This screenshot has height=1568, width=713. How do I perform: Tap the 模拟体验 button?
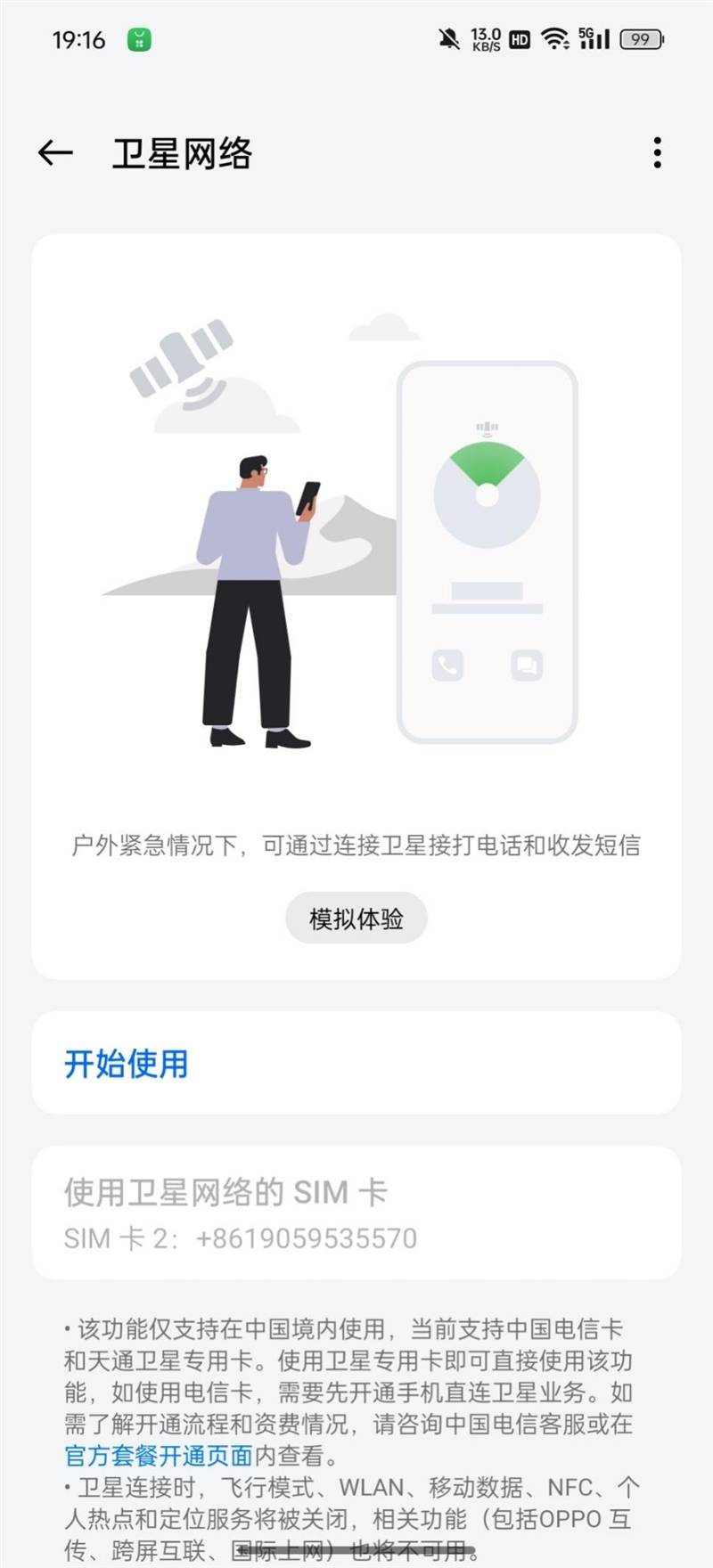pyautogui.click(x=356, y=919)
